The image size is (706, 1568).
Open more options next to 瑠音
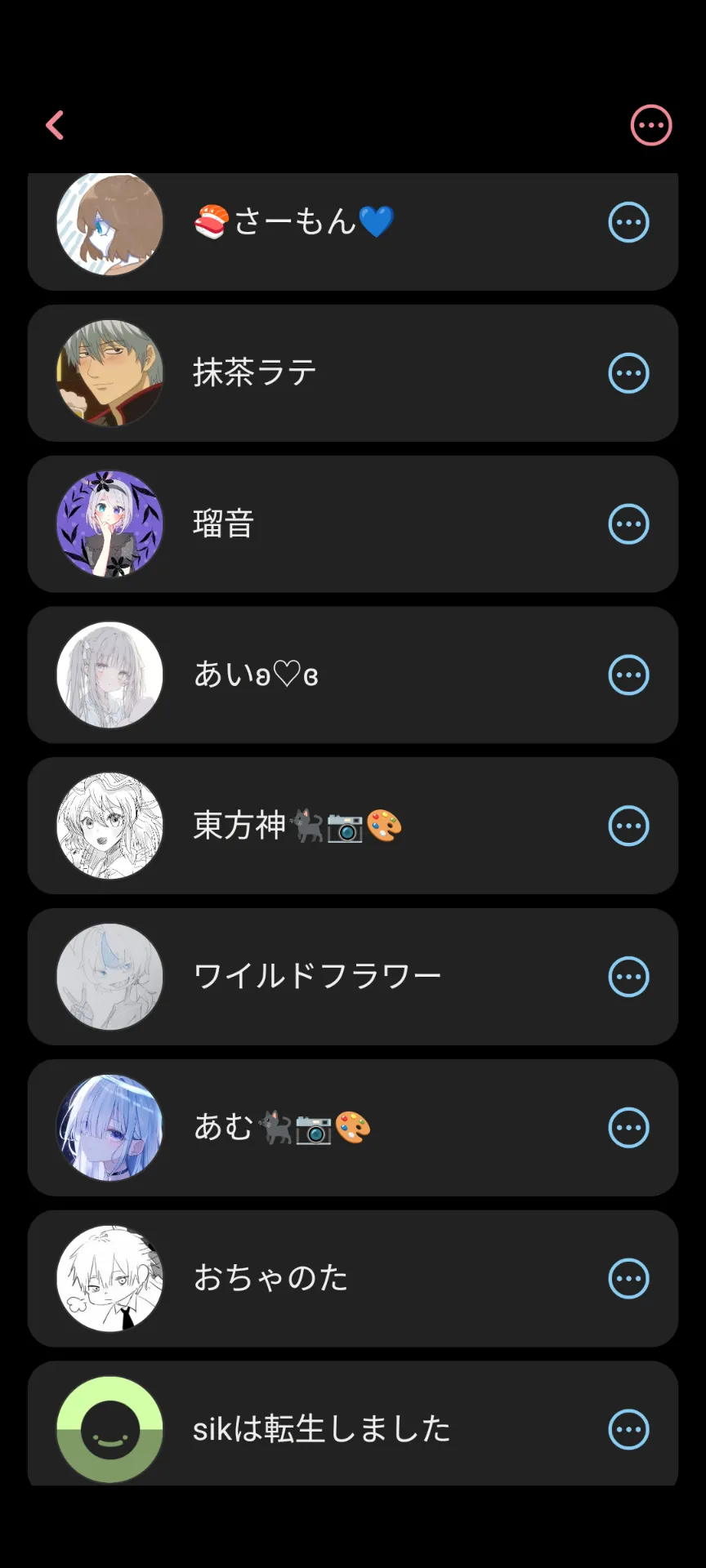(628, 524)
